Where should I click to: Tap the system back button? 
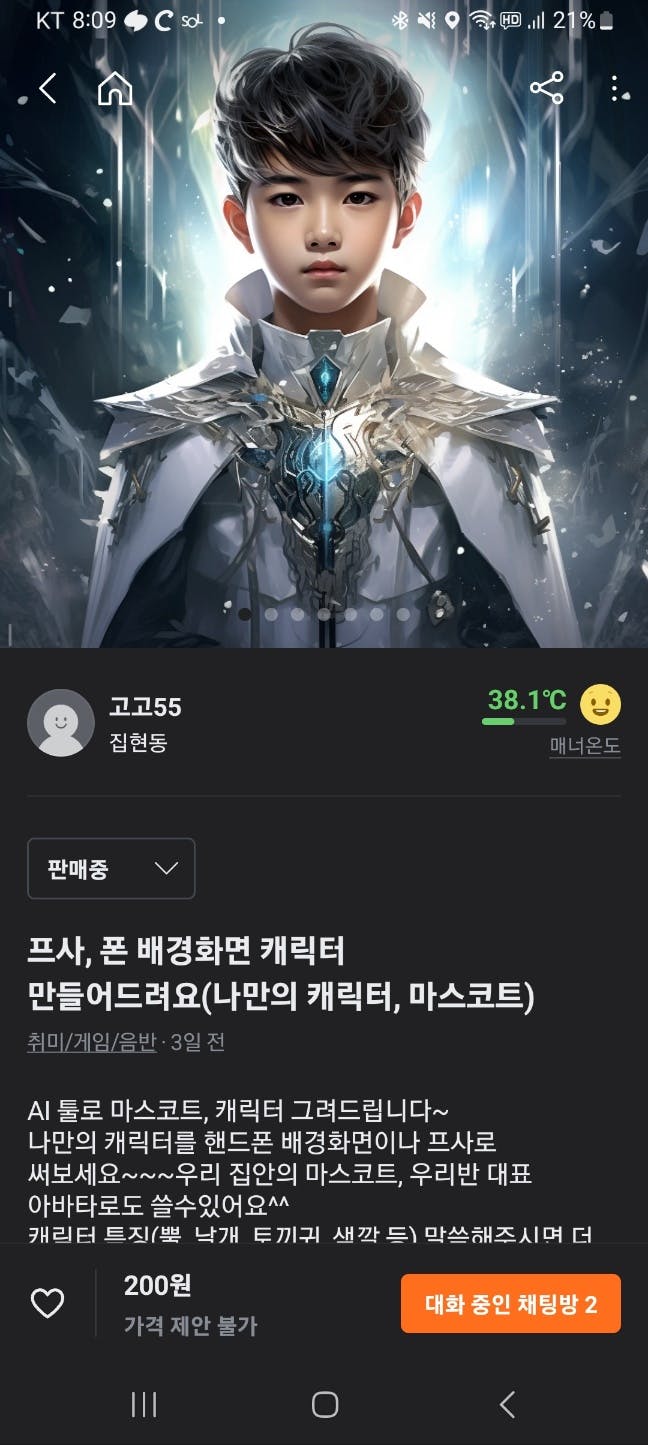(x=507, y=1404)
